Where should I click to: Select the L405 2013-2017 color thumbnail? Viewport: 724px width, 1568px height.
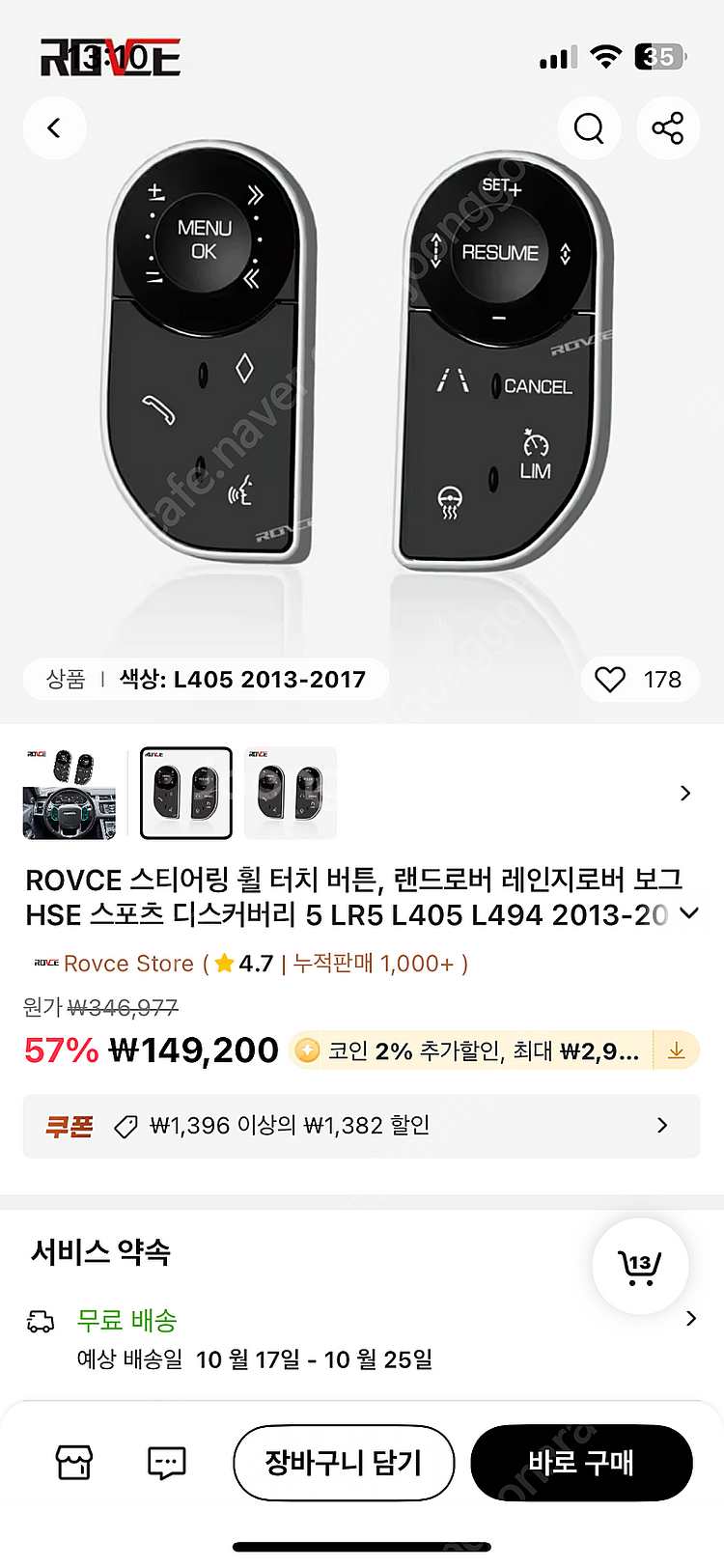pyautogui.click(x=186, y=794)
